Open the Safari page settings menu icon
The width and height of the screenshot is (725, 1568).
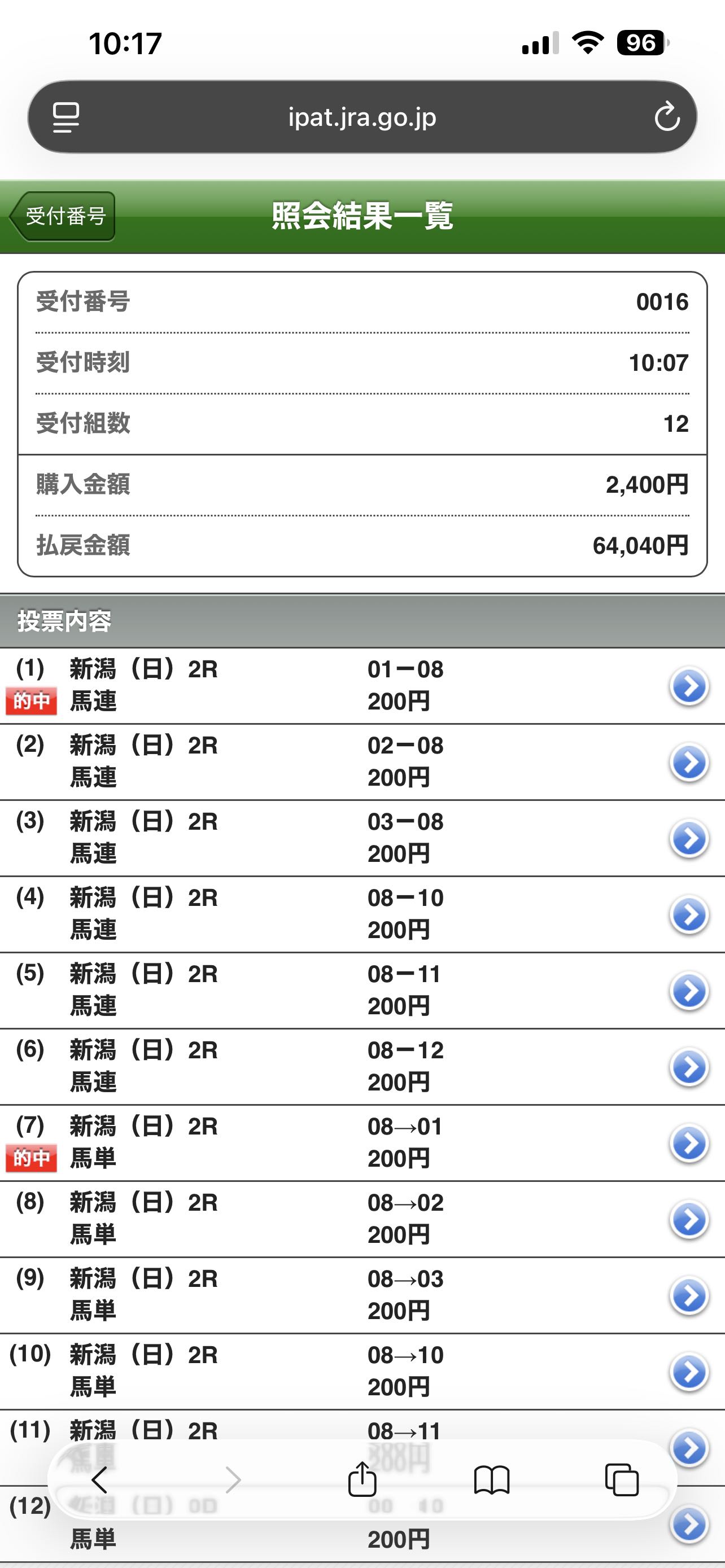coord(65,117)
